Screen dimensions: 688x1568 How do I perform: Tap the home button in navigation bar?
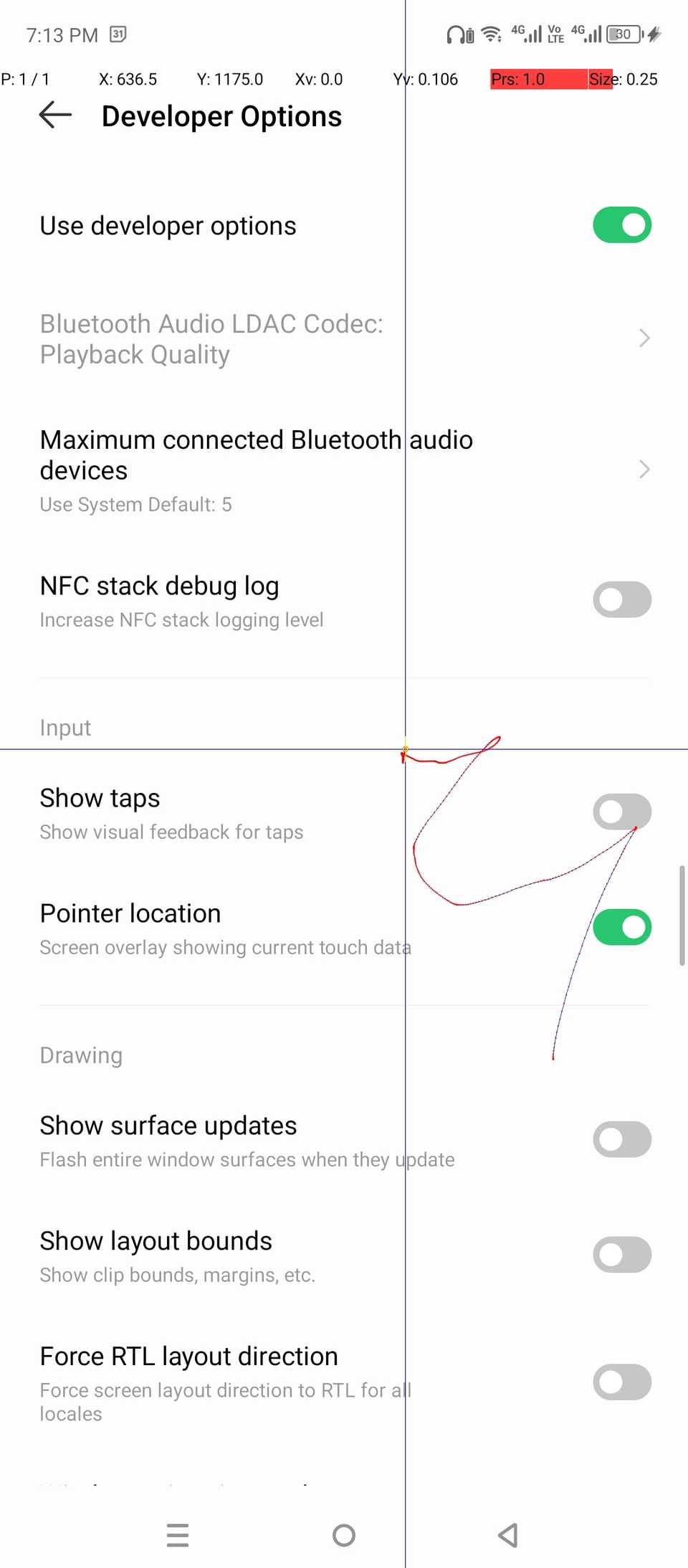(344, 1535)
